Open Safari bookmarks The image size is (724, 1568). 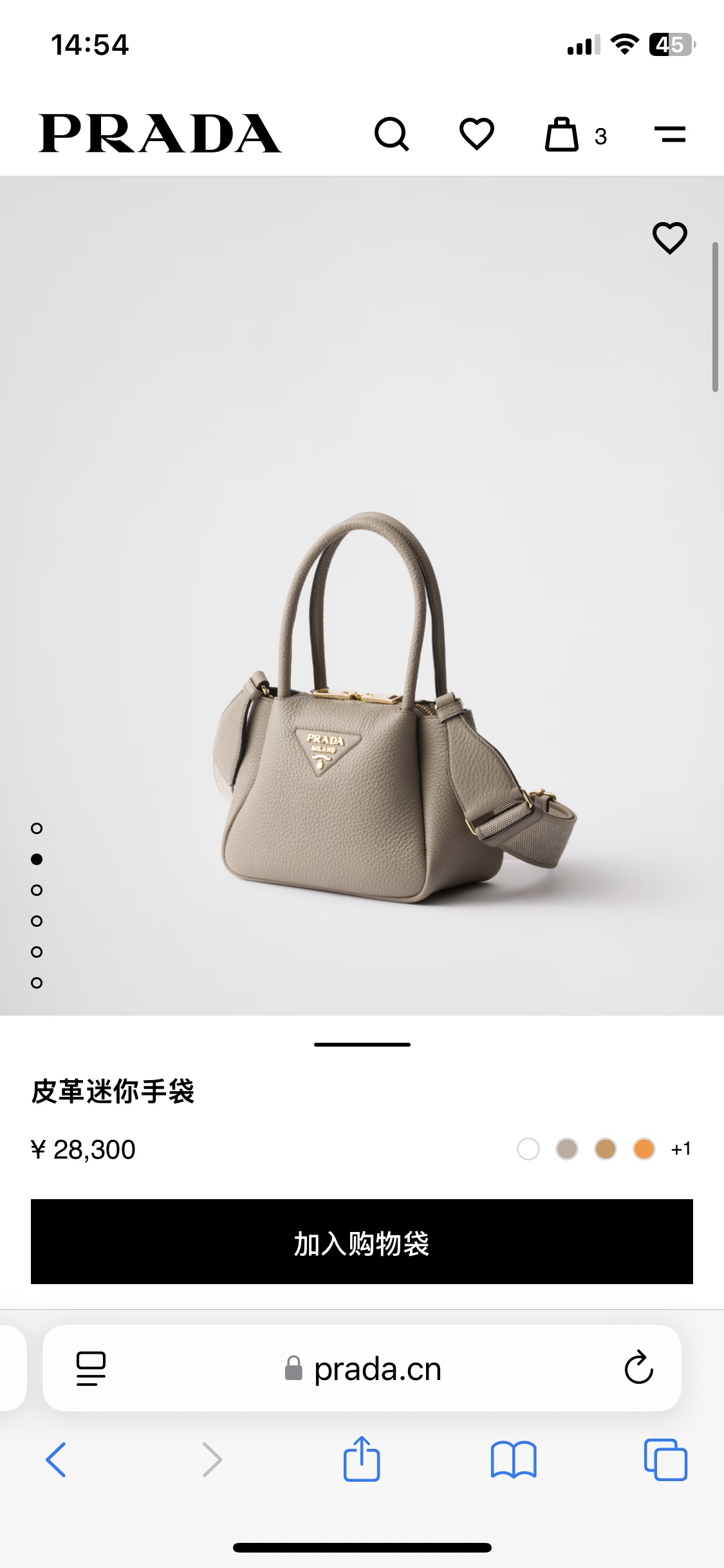(x=514, y=1460)
